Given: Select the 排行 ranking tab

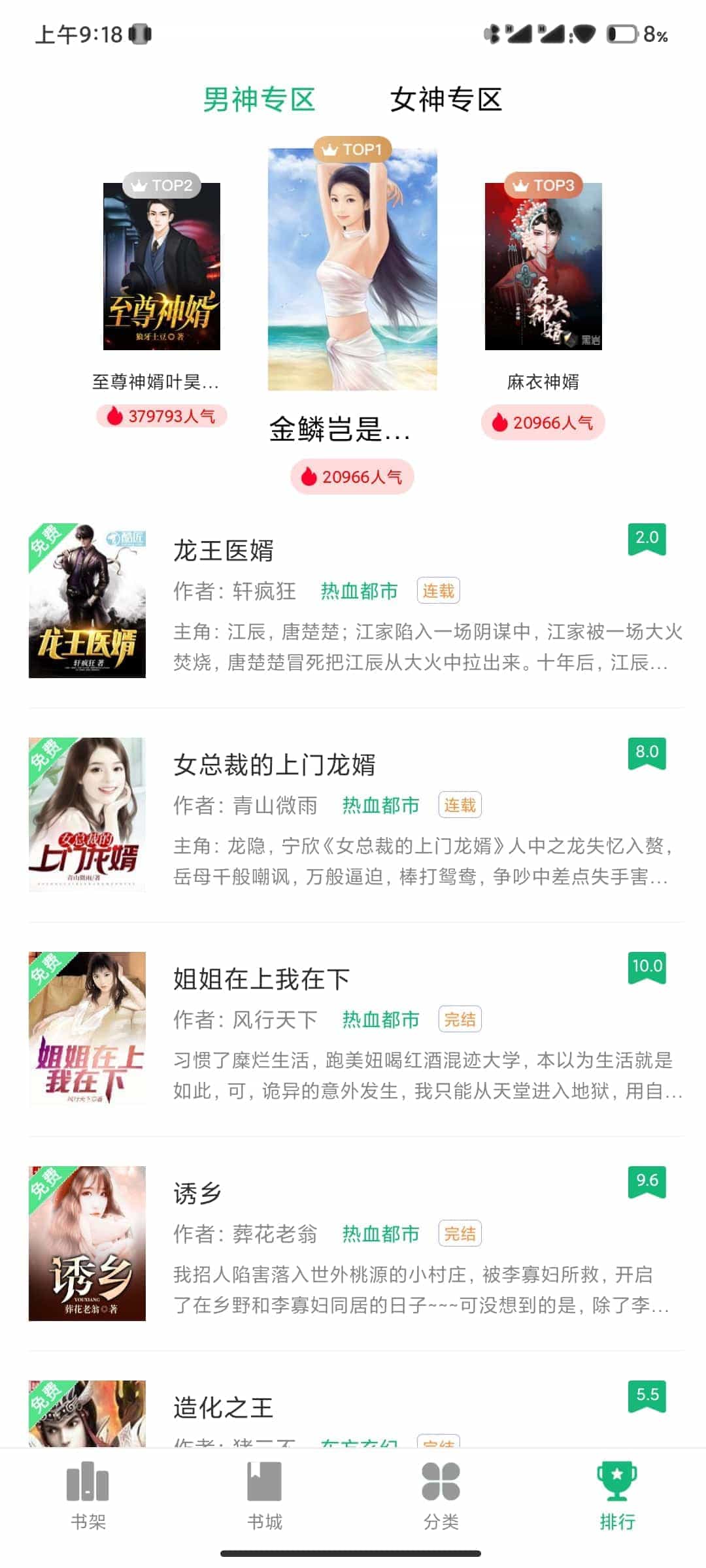Looking at the screenshot, I should pyautogui.click(x=617, y=1496).
